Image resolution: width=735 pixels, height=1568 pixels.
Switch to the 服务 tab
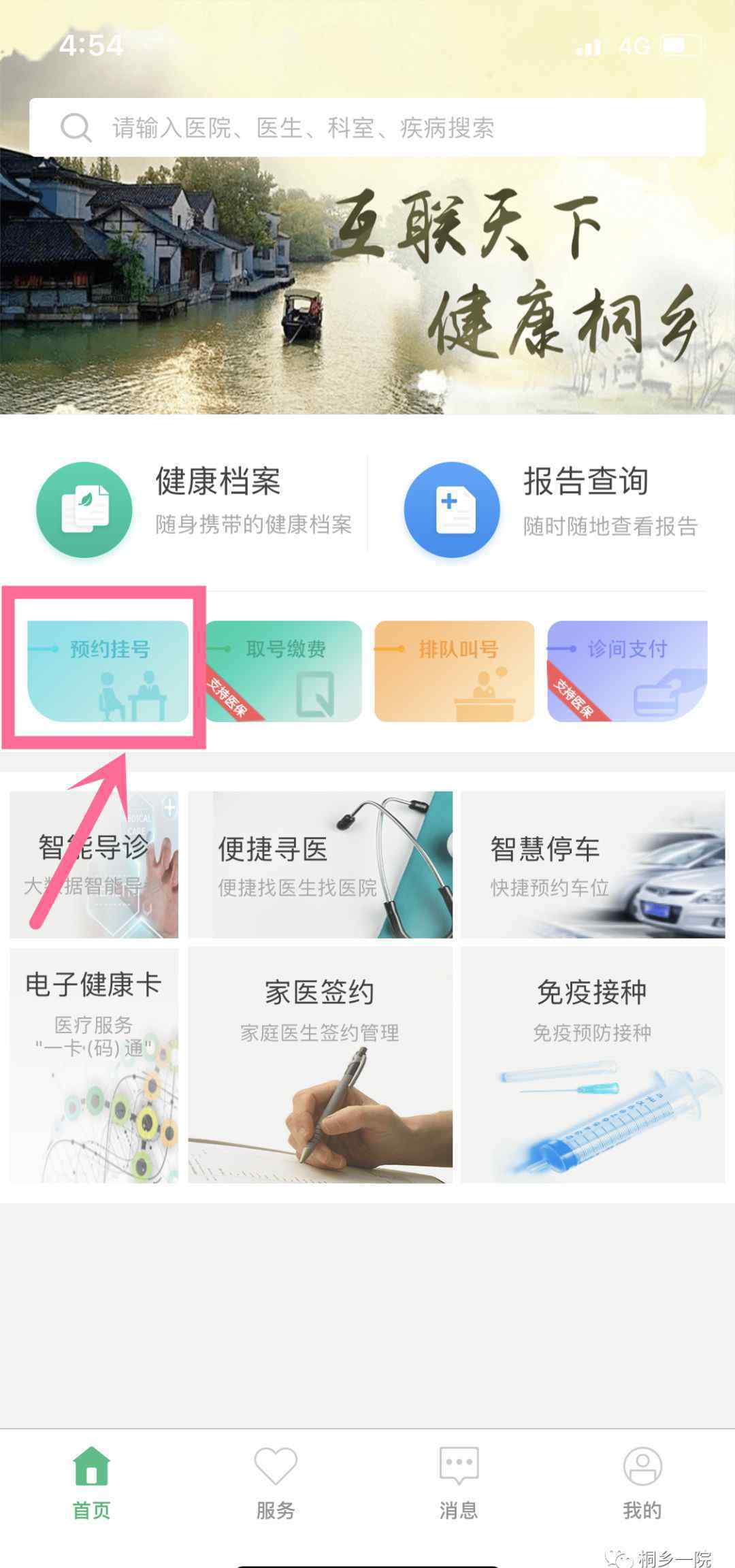click(x=276, y=1484)
